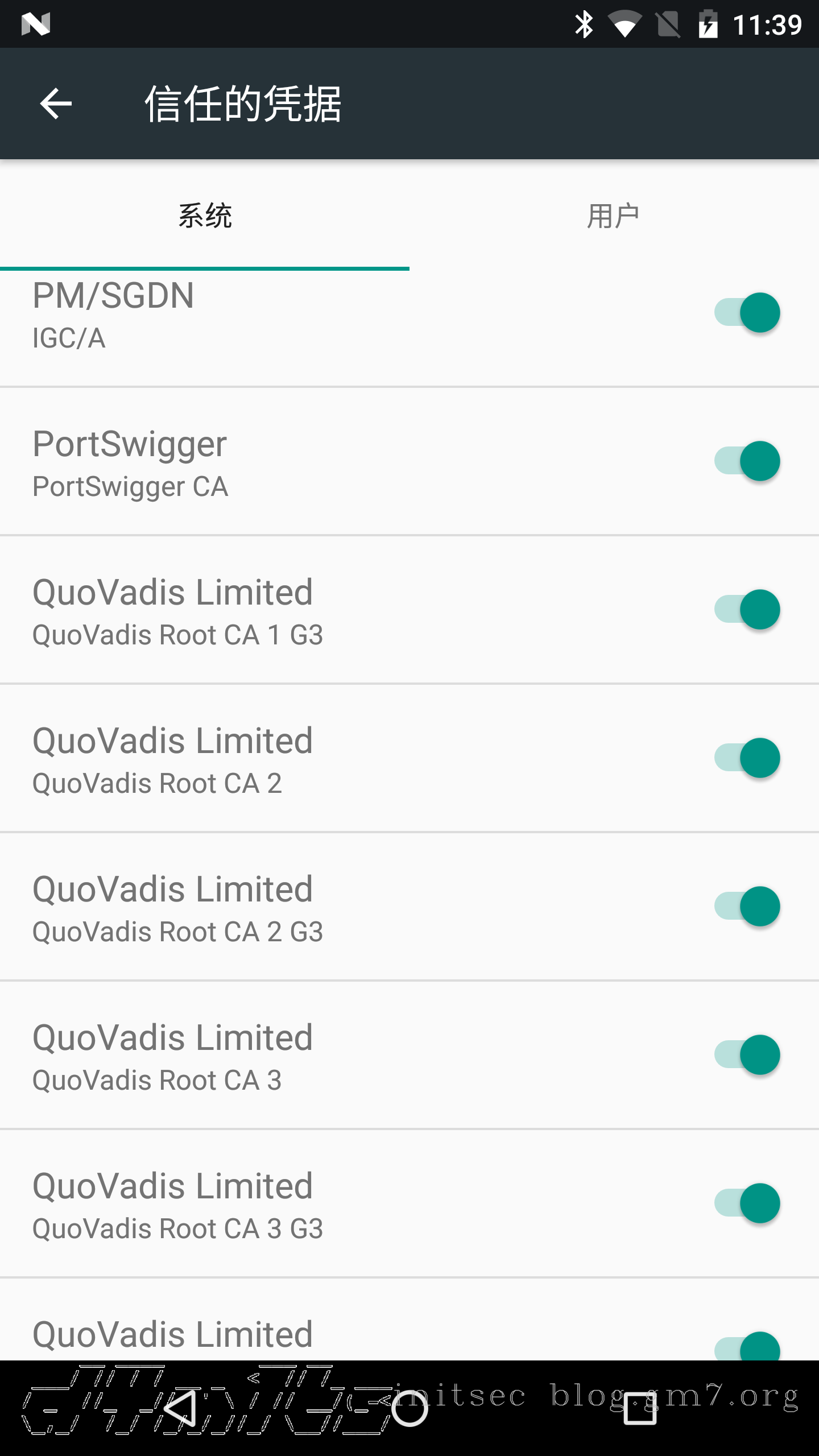This screenshot has width=819, height=1456.
Task: Toggle the QuoVadis Root CA 3 G3 switch
Action: [x=747, y=1203]
